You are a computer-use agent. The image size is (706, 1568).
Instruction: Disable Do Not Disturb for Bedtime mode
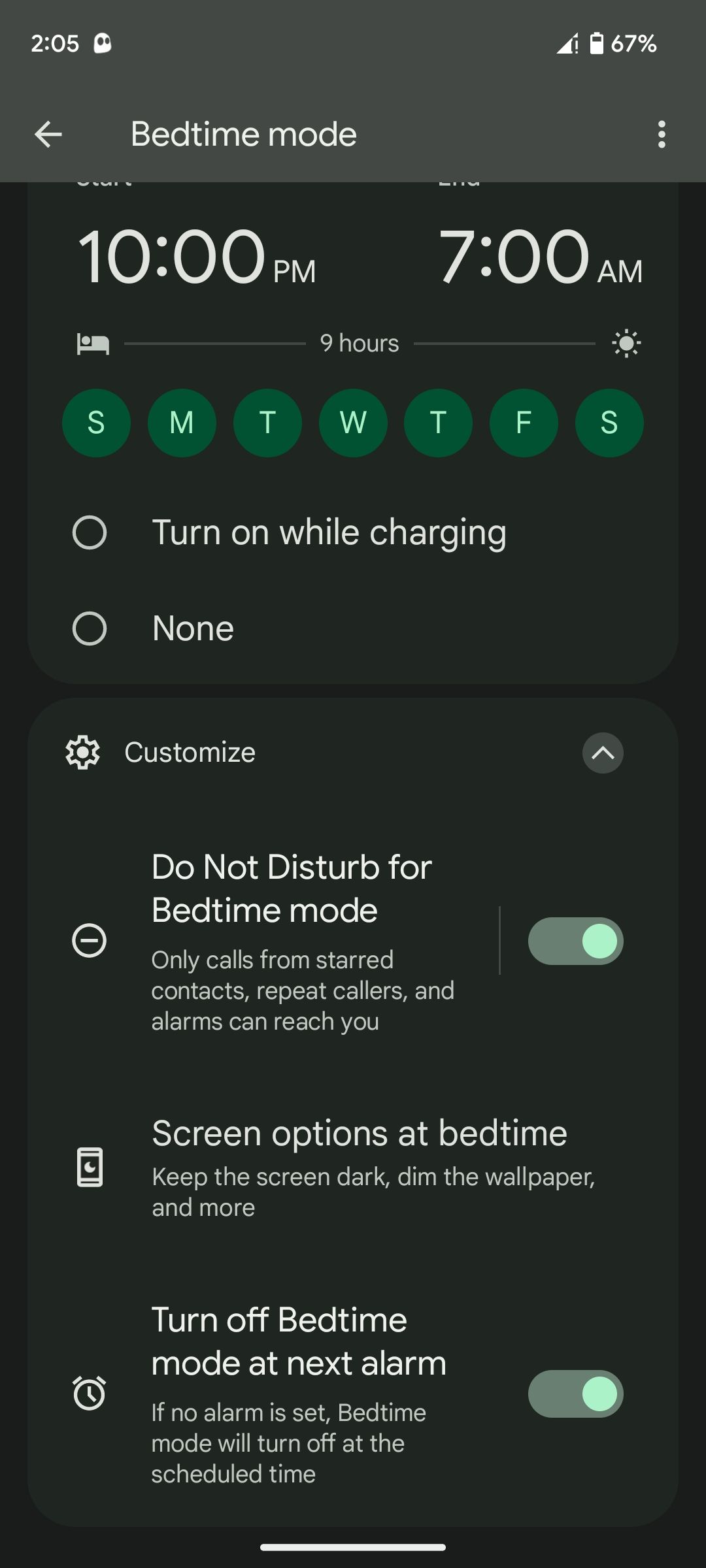(x=575, y=941)
